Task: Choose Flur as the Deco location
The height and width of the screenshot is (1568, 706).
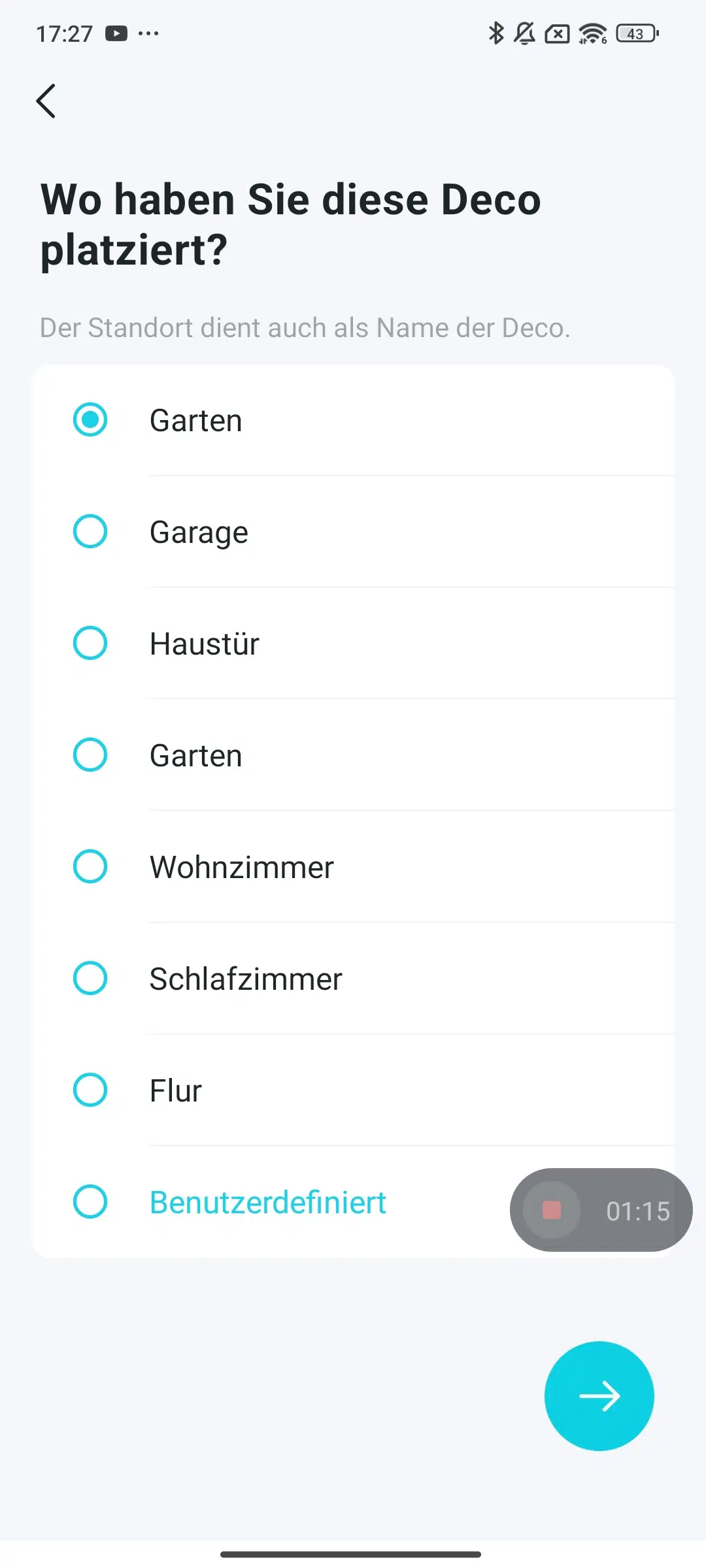Action: pos(90,1090)
